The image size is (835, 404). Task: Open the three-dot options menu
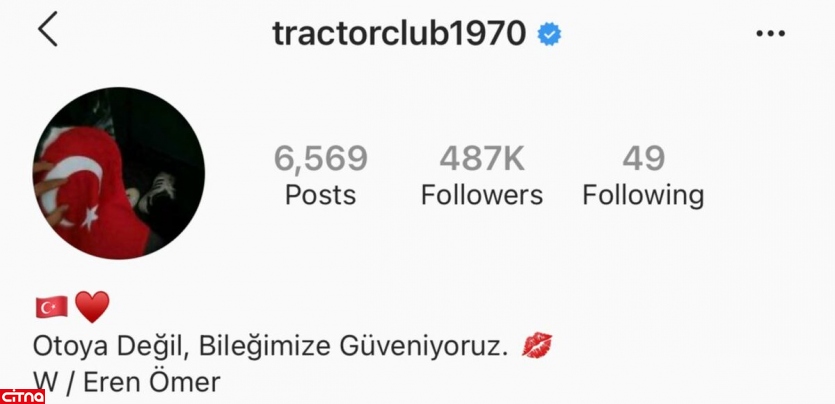770,34
